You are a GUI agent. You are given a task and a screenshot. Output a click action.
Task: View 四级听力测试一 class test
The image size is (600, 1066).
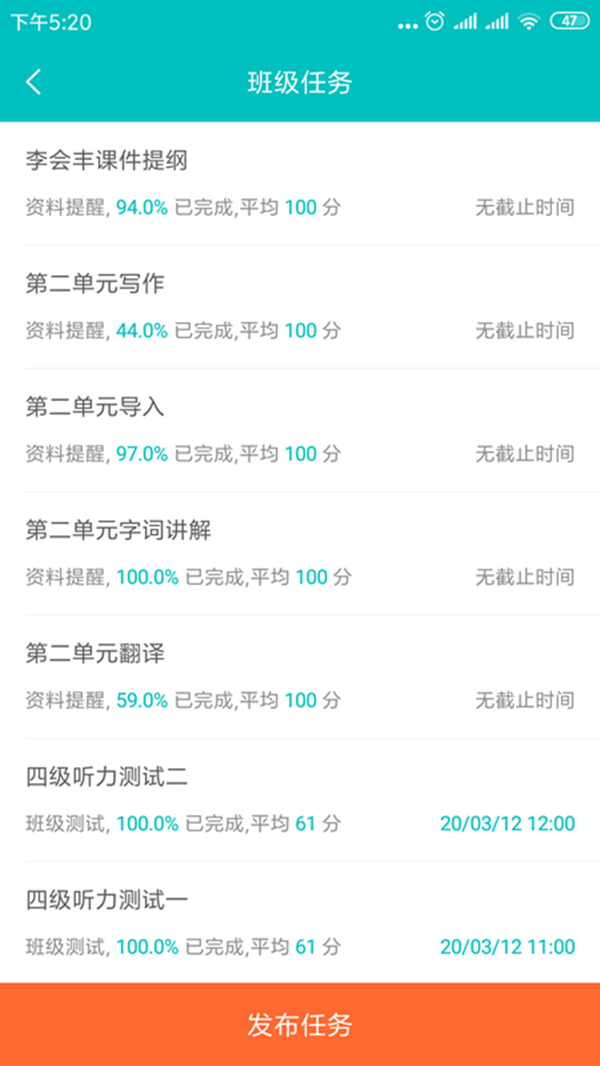(x=300, y=923)
